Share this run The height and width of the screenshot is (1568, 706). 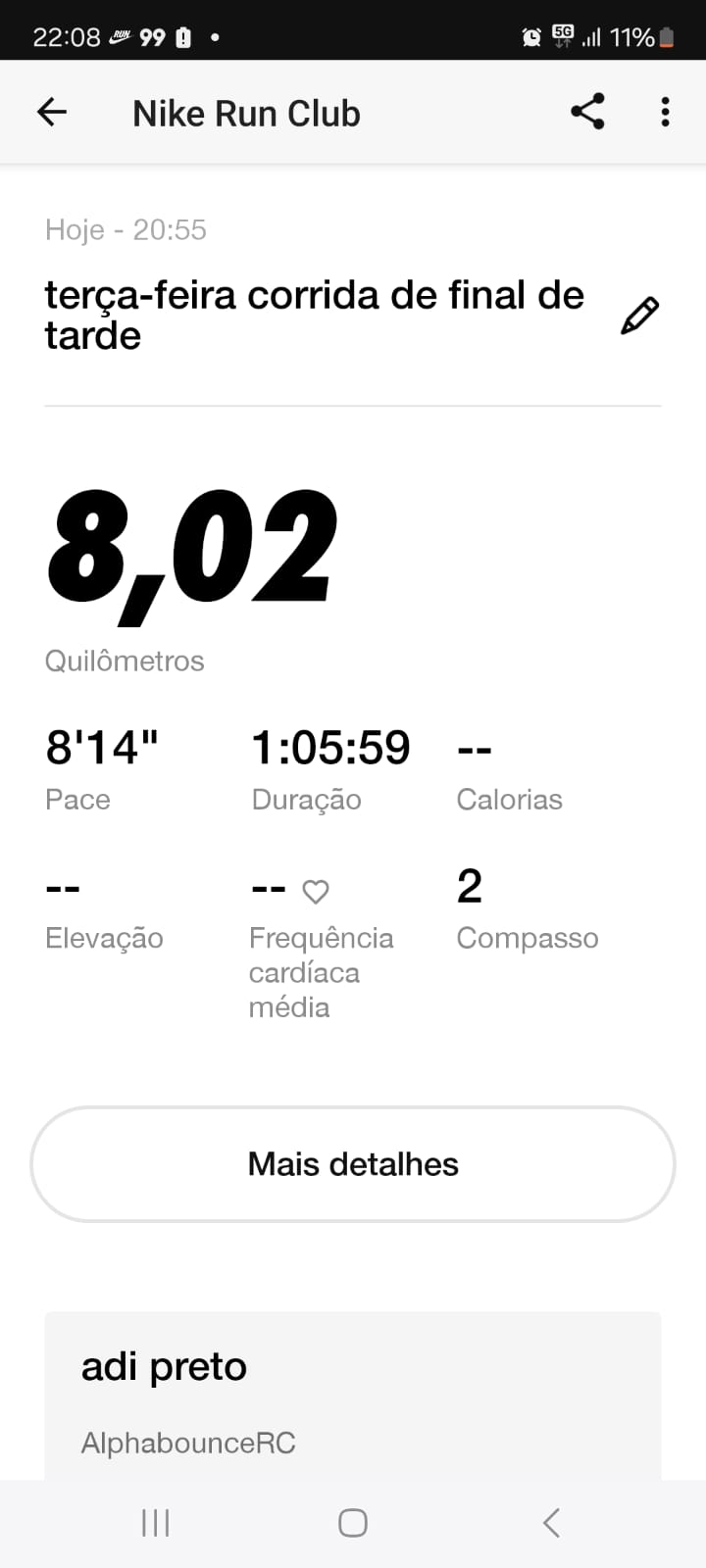point(587,112)
